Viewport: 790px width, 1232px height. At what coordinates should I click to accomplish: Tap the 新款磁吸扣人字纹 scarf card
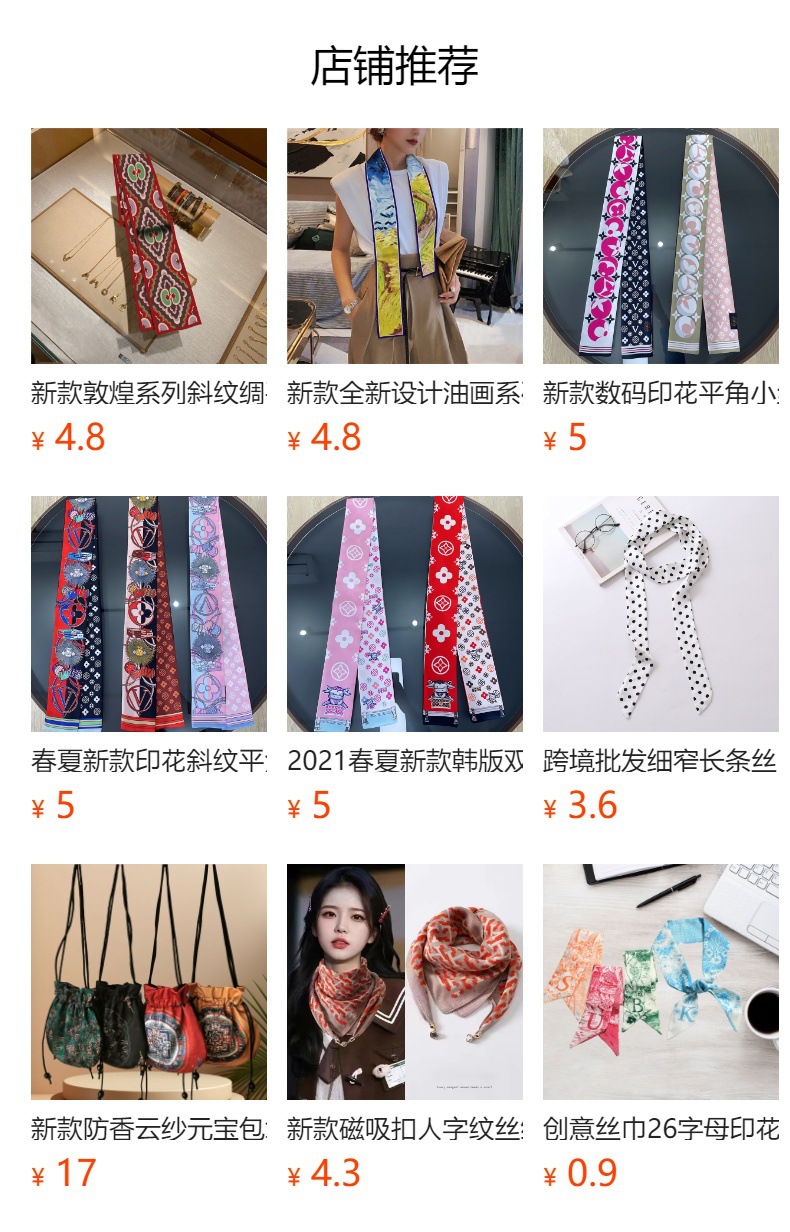point(404,982)
